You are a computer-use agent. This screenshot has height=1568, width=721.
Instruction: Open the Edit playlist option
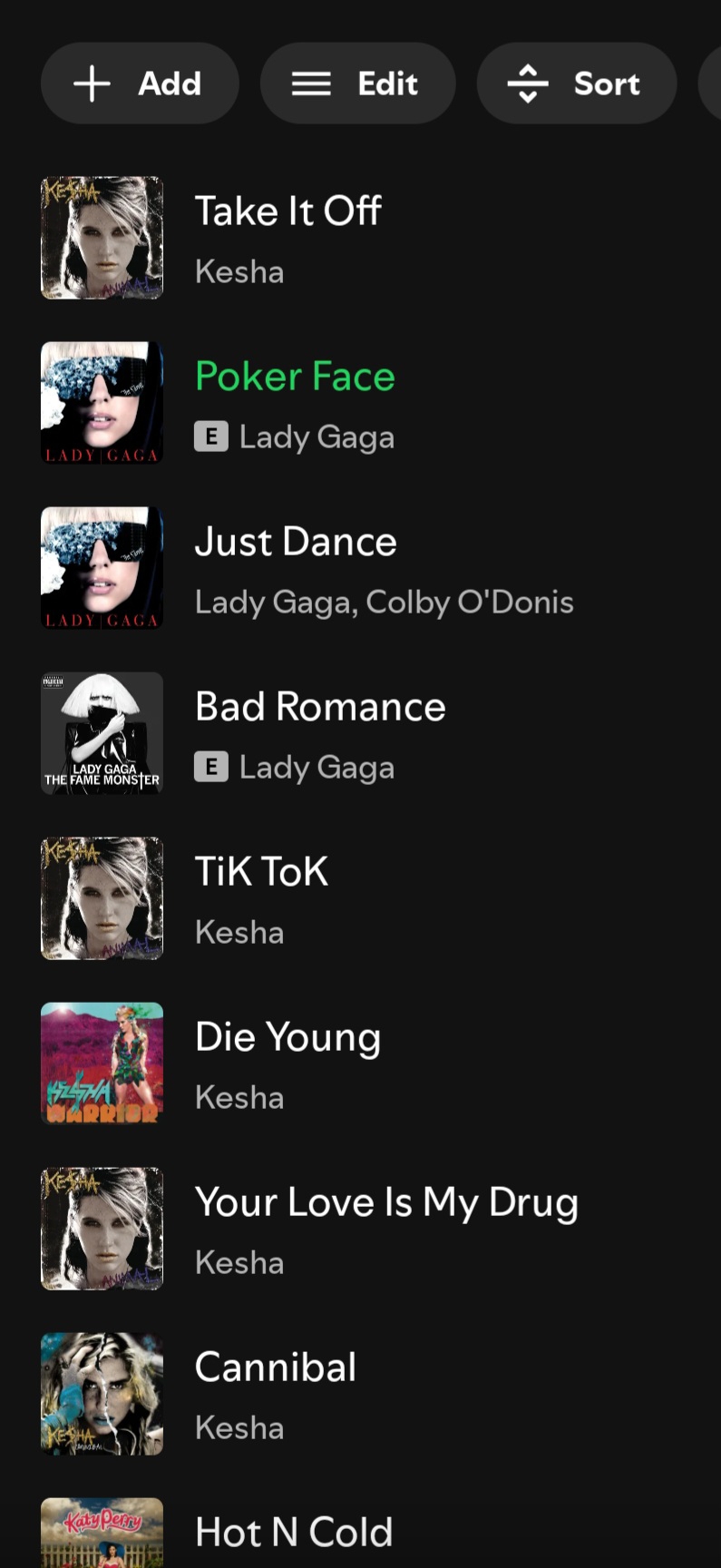click(x=357, y=83)
